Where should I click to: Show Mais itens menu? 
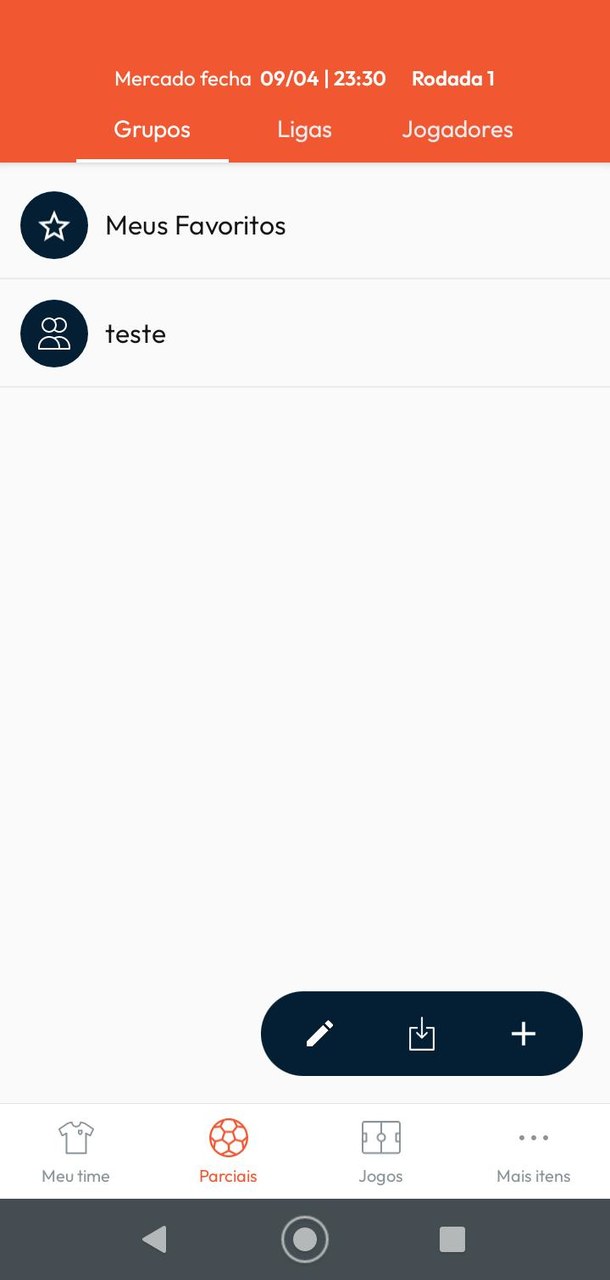coord(533,1152)
